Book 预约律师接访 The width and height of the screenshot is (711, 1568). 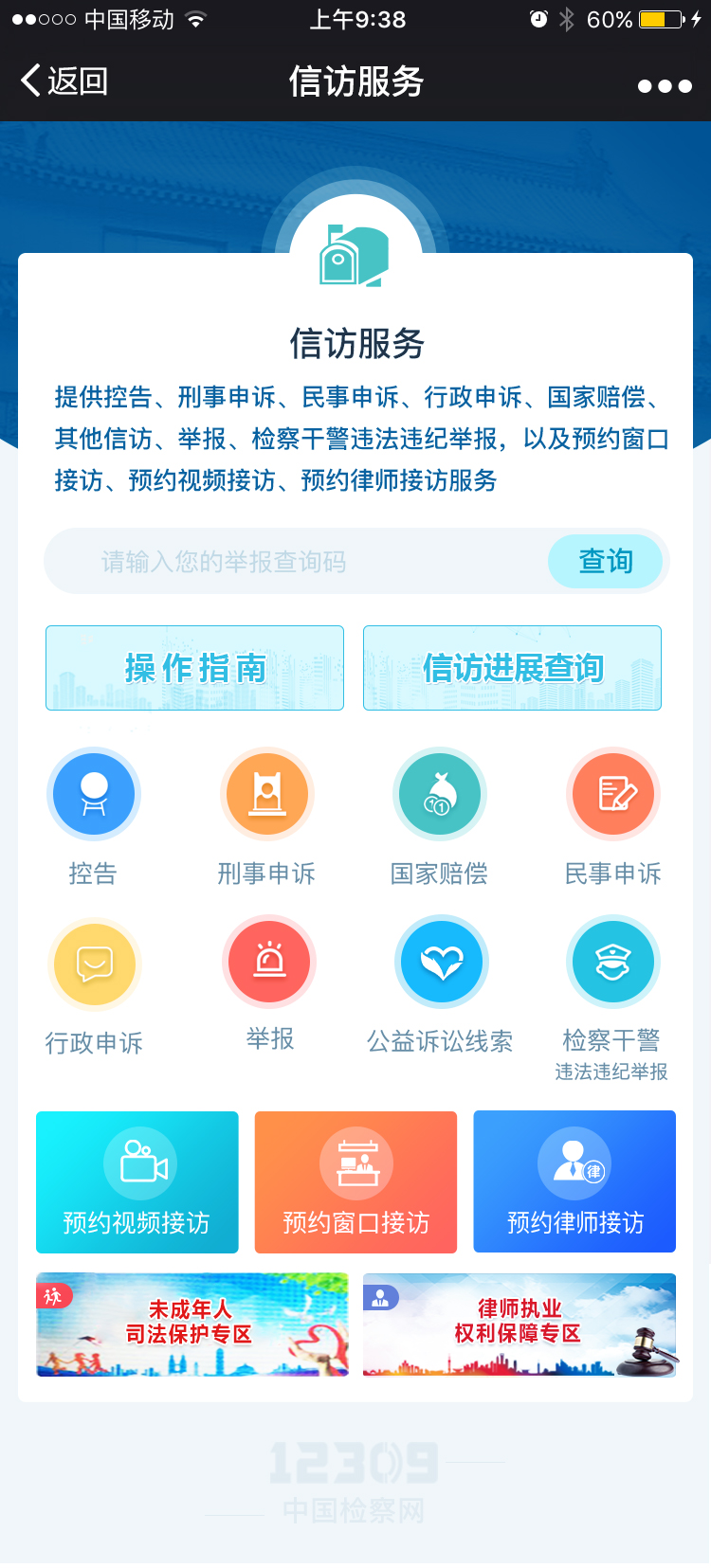point(574,1181)
